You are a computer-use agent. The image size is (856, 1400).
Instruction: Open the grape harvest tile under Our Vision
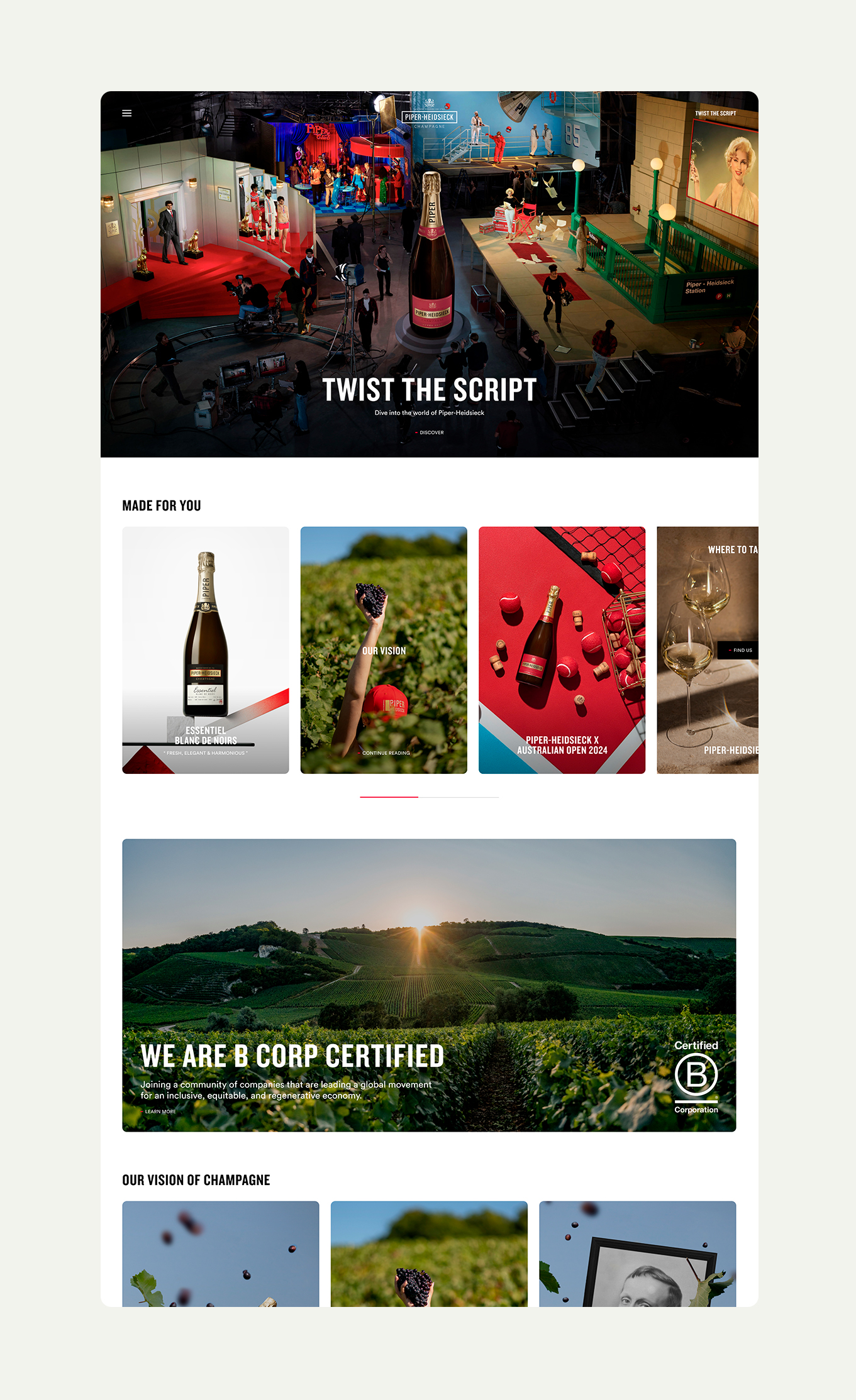pos(429,1254)
